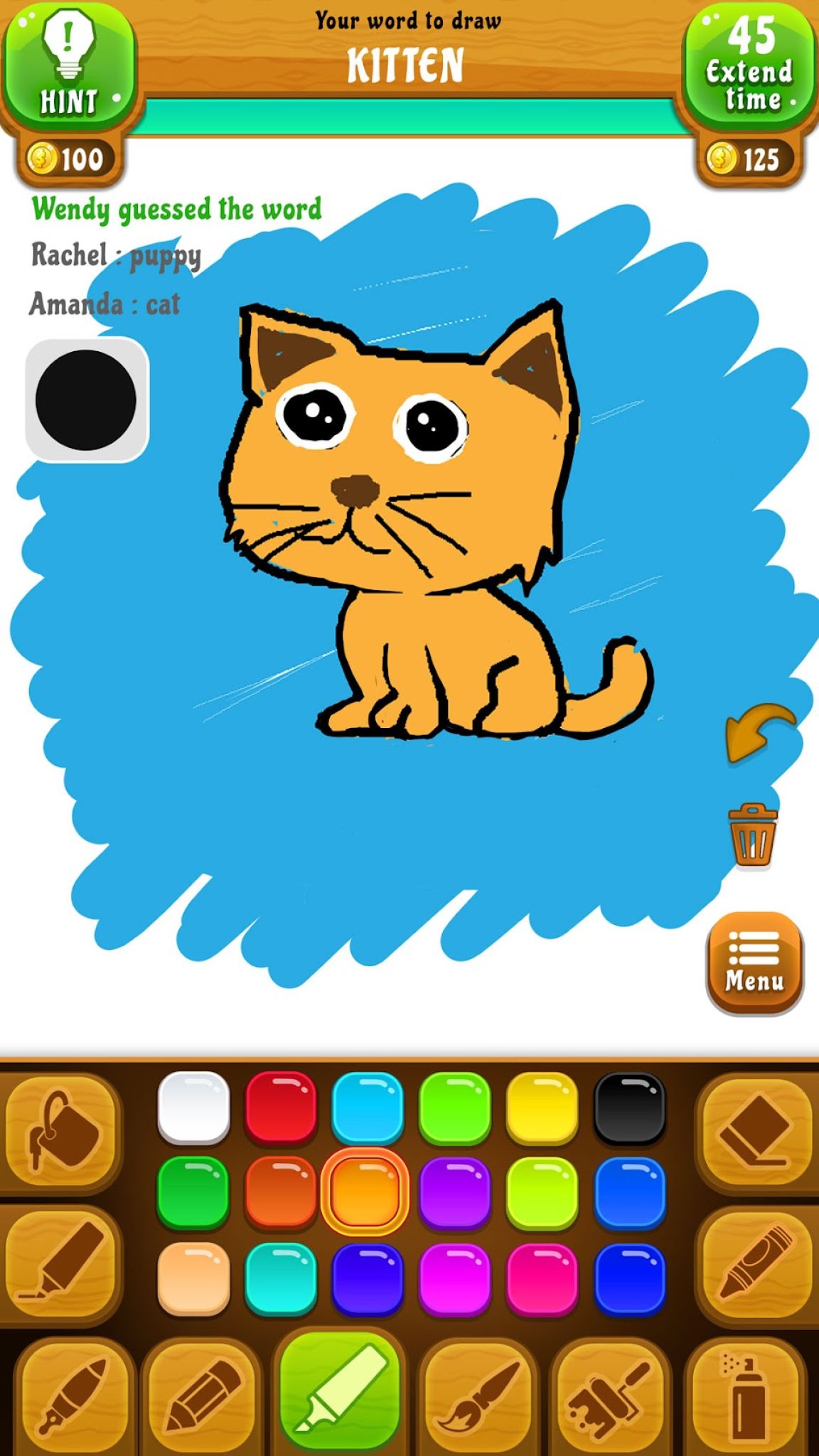
Task: Choose the pencil tool
Action: point(202,1393)
